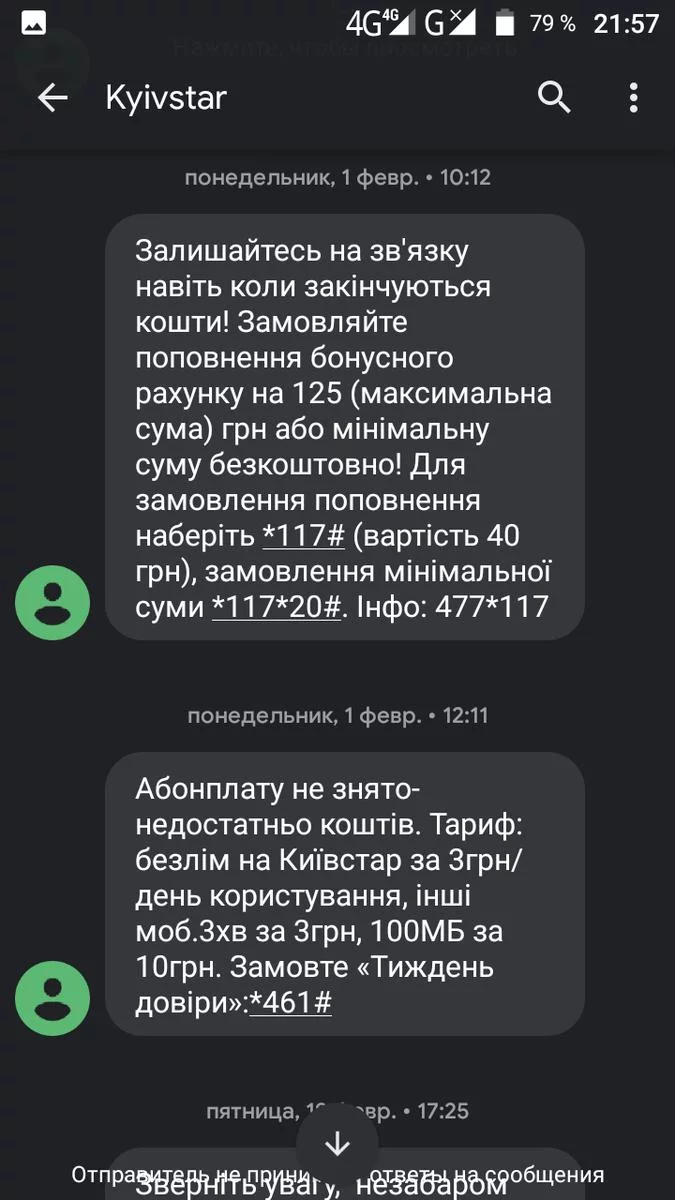675x1200 pixels.
Task: Search within the Kyivstar conversation
Action: click(x=554, y=98)
